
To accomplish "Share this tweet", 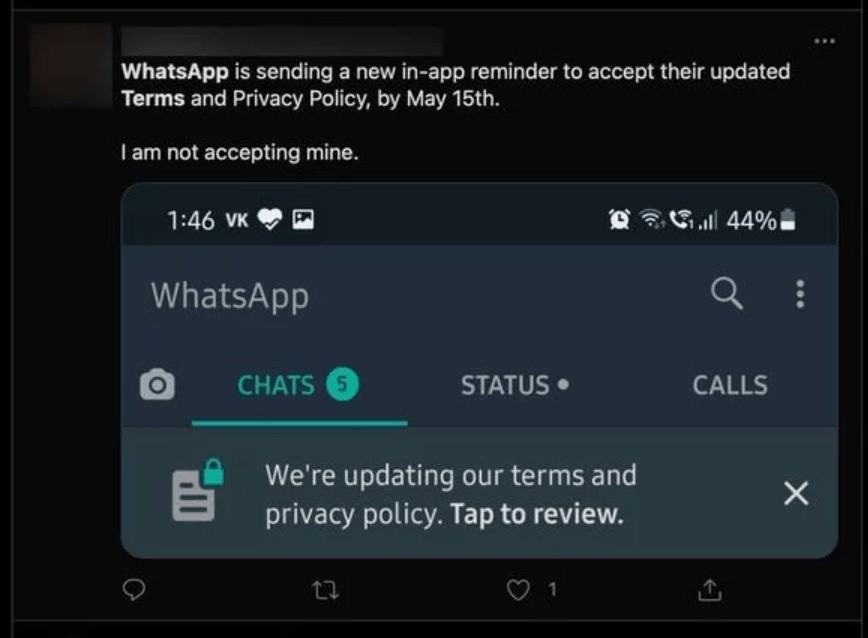I will pyautogui.click(x=709, y=591).
